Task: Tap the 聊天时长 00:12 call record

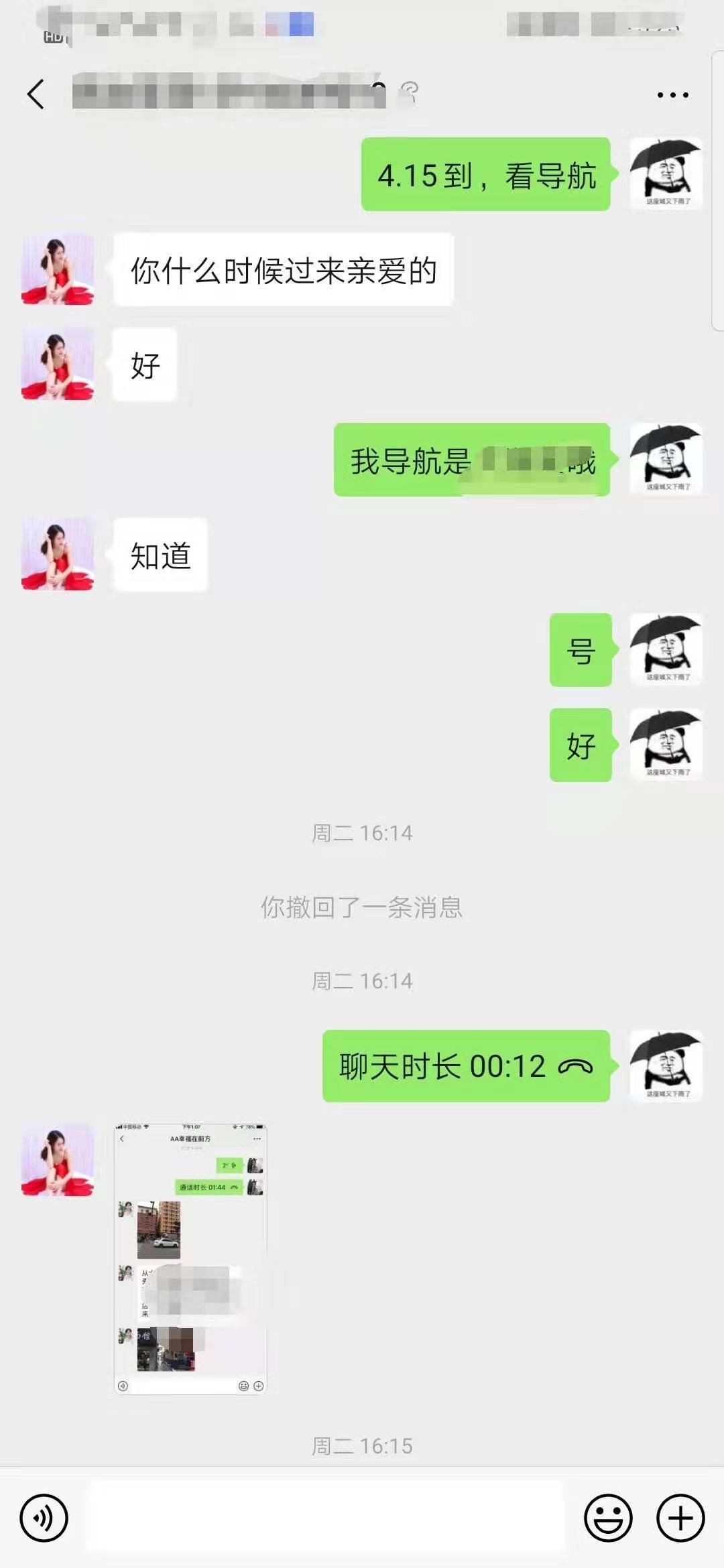Action: (466, 1066)
